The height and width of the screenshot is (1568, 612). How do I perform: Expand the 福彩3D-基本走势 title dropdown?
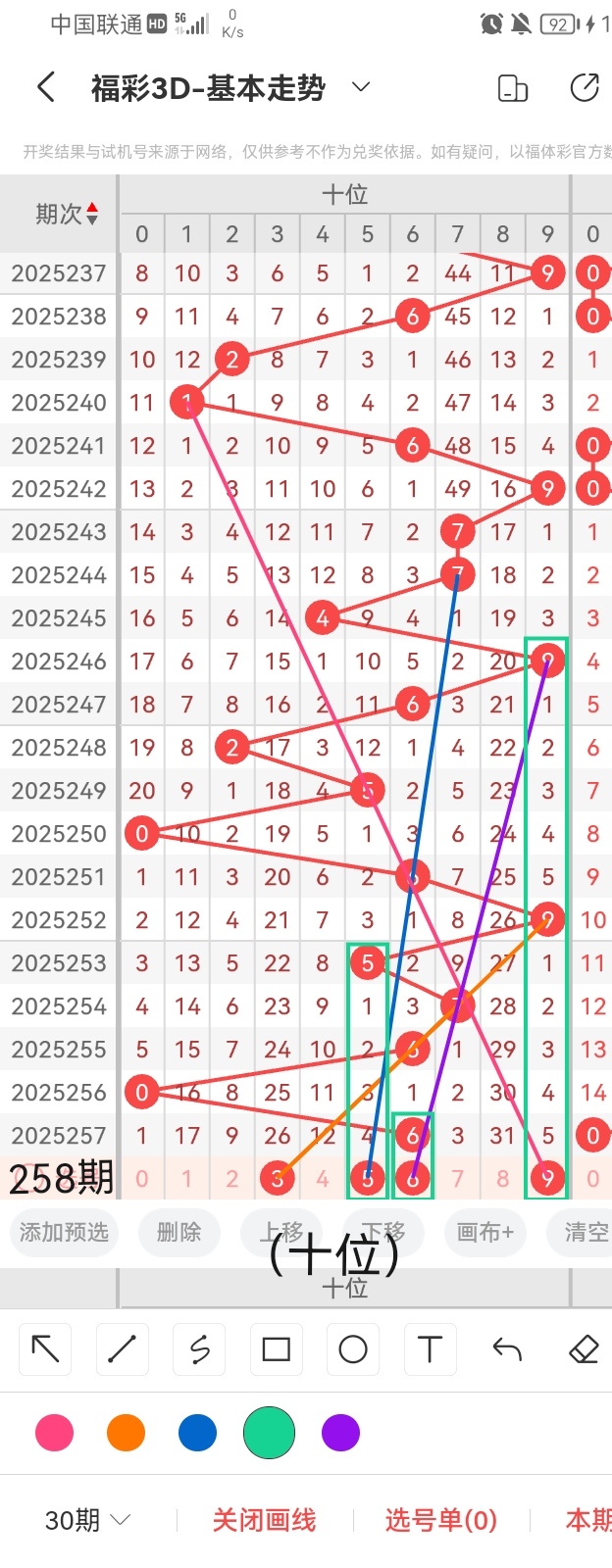[x=361, y=87]
